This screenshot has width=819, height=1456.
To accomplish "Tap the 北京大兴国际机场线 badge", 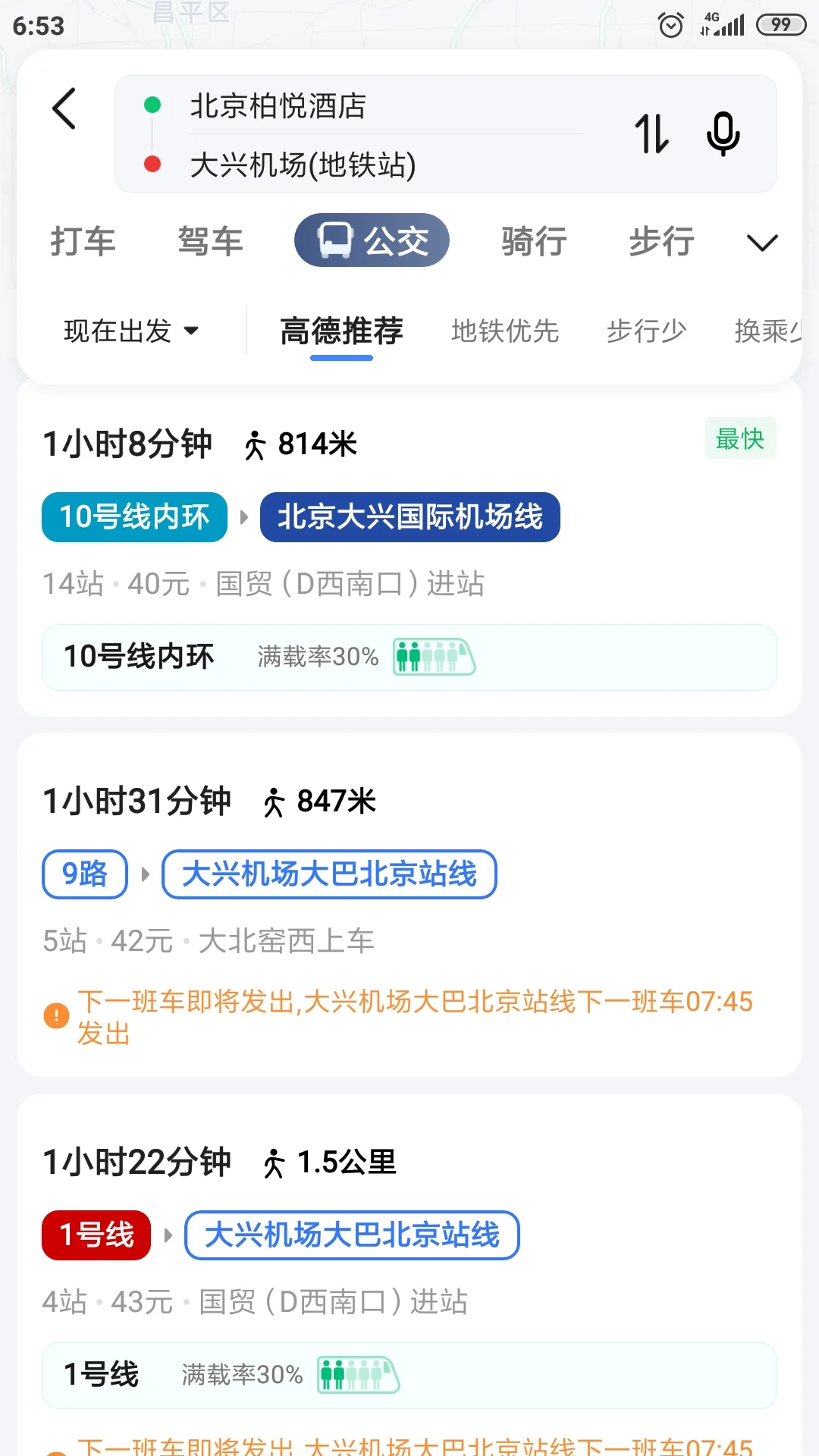I will pos(409,517).
